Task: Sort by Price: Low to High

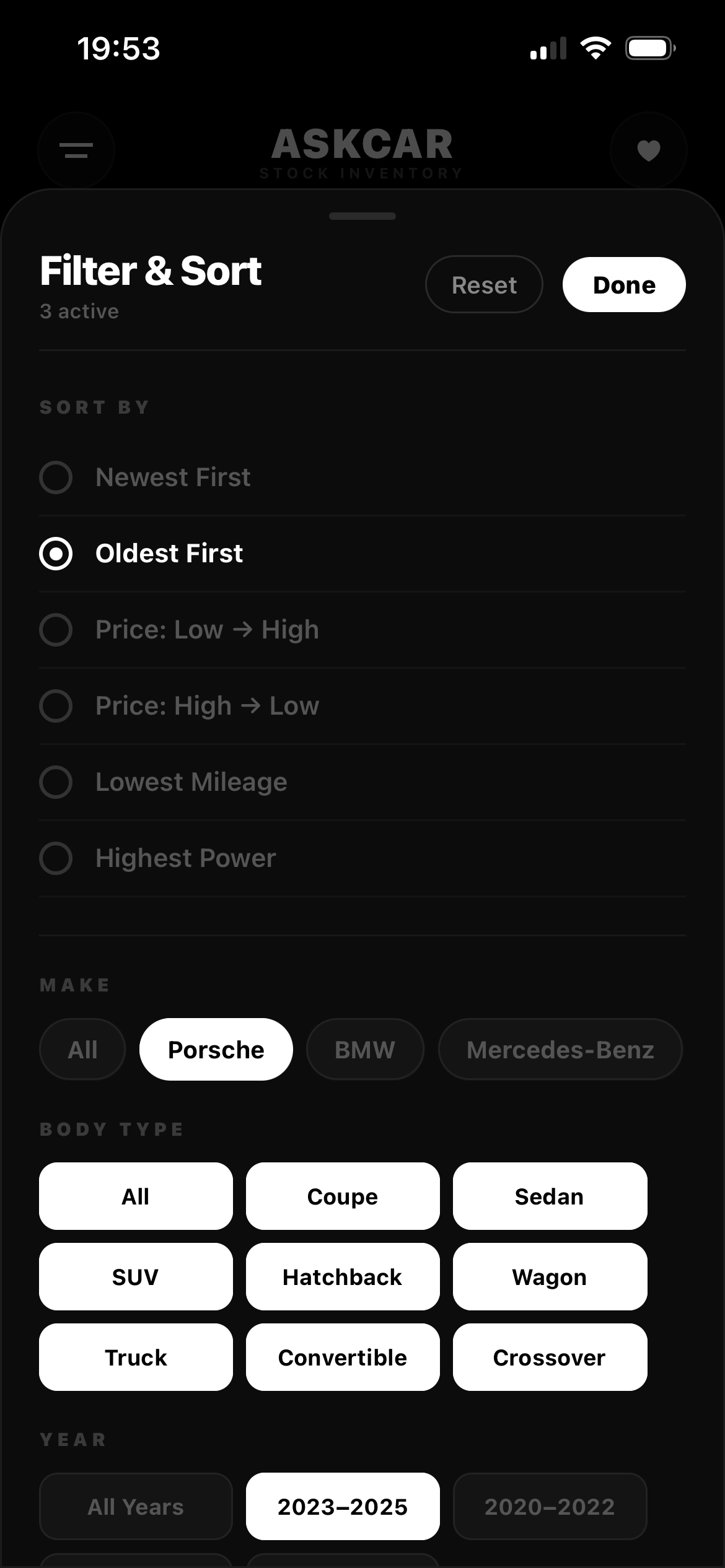Action: [207, 630]
